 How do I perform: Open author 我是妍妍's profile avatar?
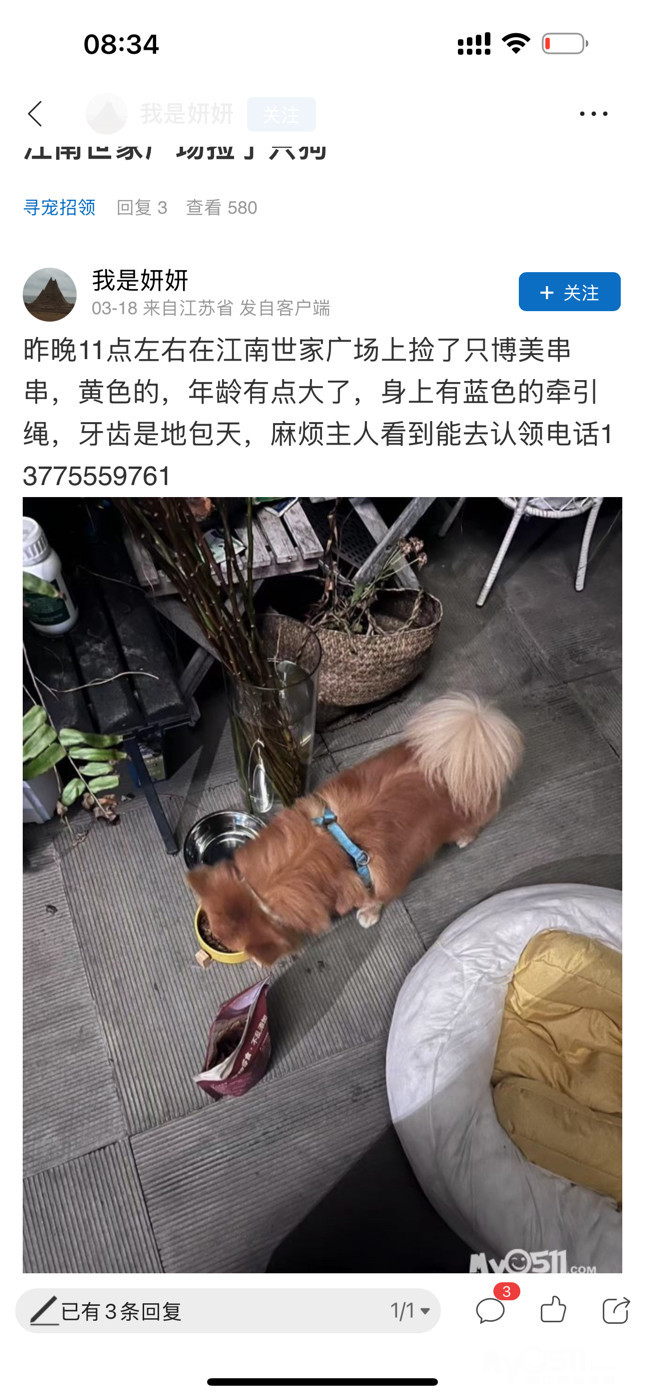[50, 294]
